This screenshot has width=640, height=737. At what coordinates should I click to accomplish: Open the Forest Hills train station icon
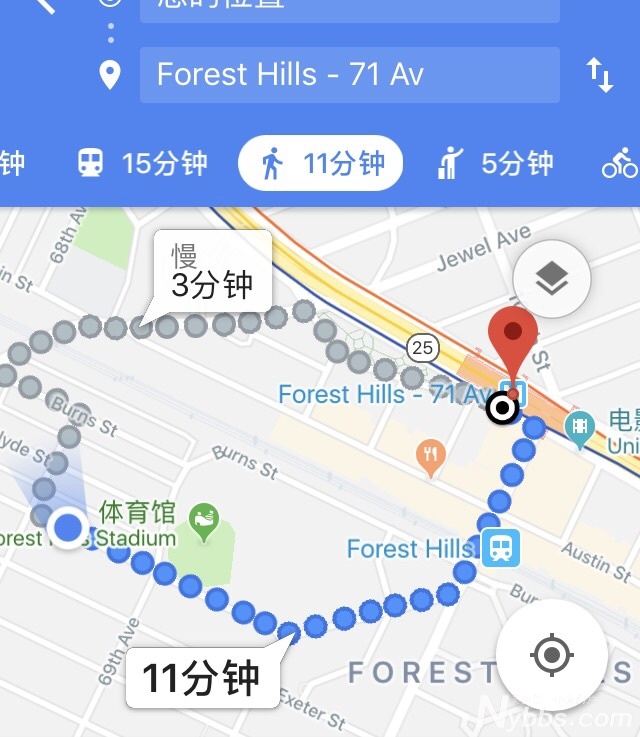pyautogui.click(x=500, y=548)
